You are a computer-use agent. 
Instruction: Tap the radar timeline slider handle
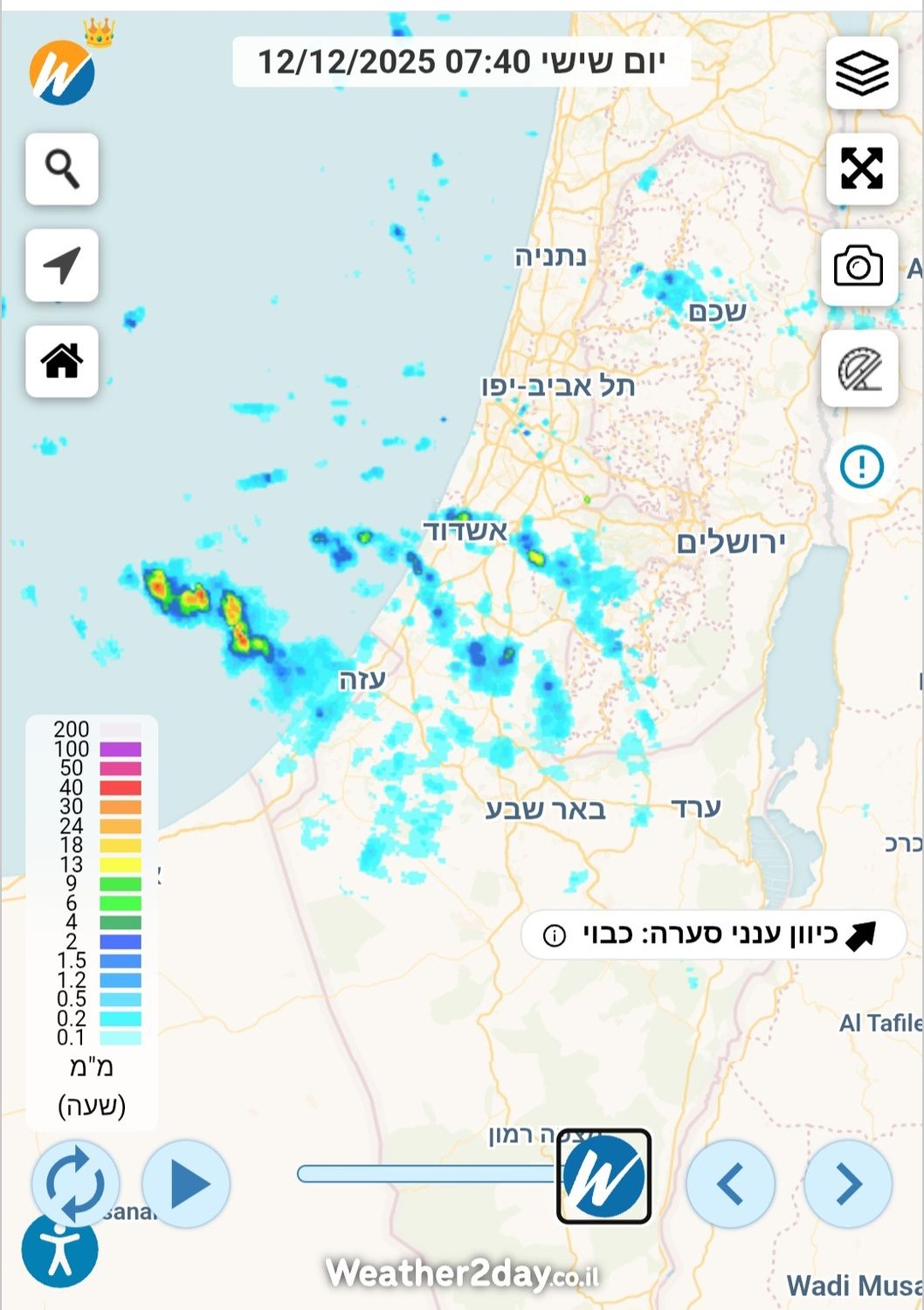point(604,1176)
